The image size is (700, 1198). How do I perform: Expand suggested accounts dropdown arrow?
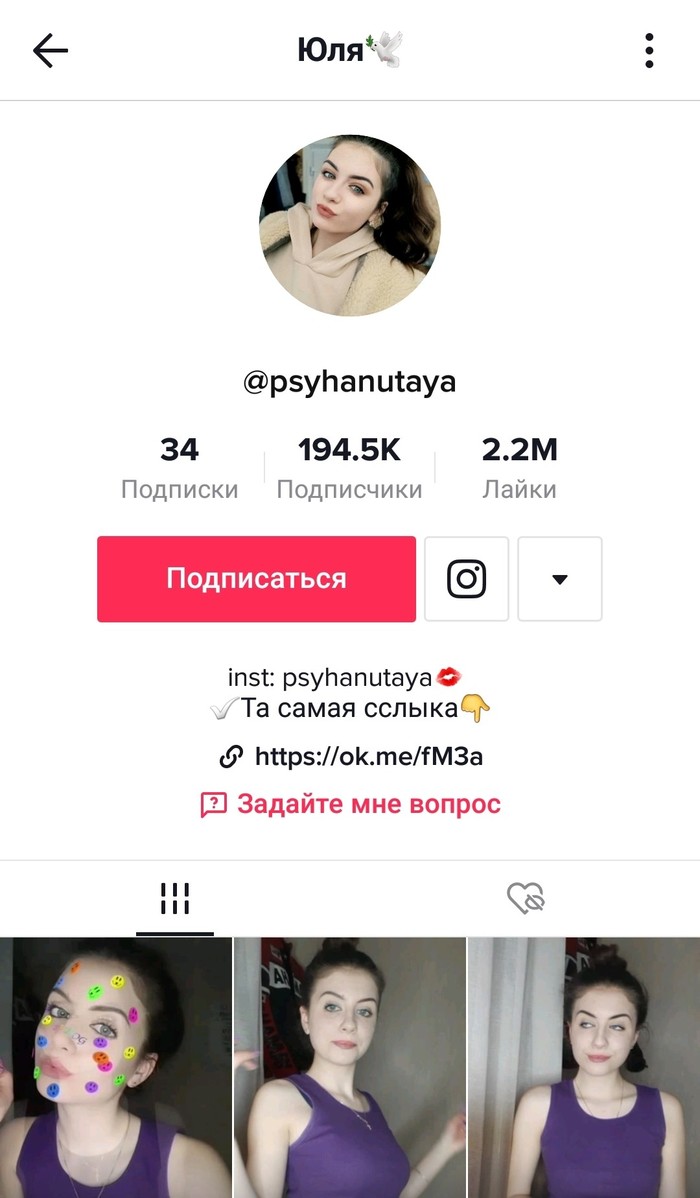click(x=560, y=579)
